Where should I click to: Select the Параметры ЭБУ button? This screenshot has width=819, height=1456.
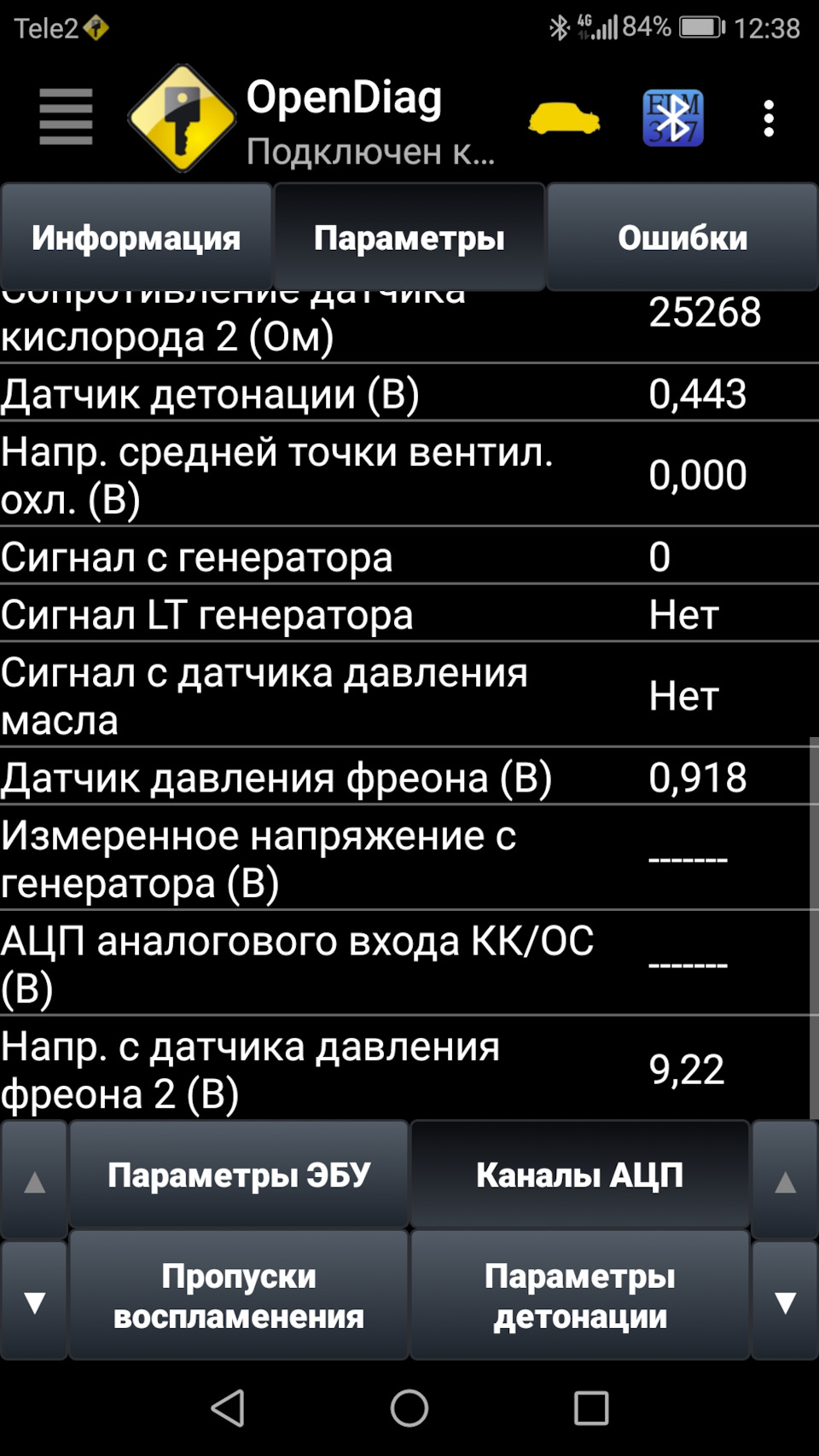239,1175
